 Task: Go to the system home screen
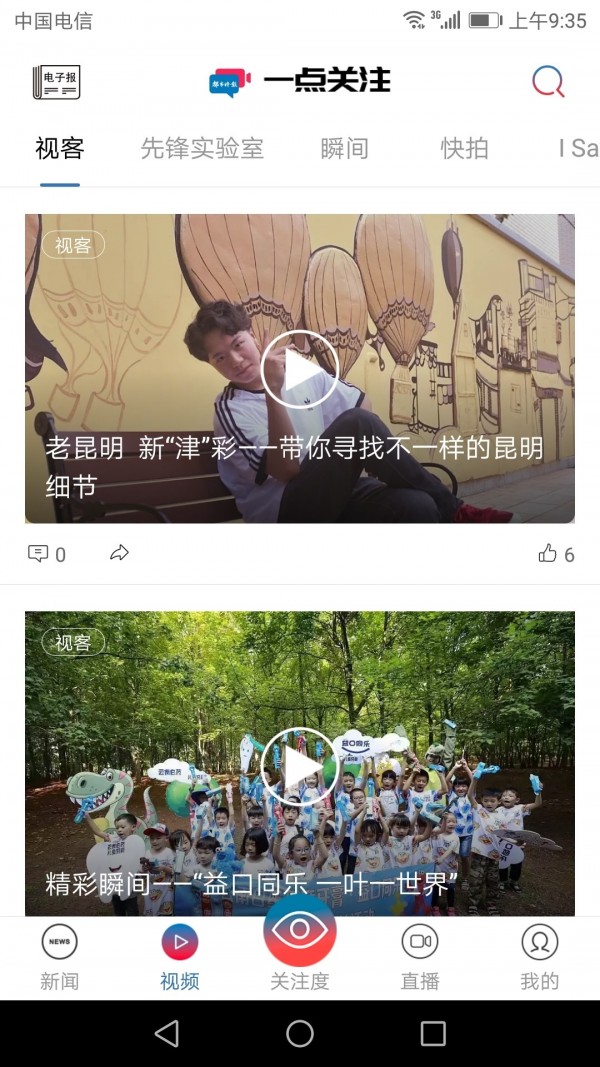click(300, 1033)
